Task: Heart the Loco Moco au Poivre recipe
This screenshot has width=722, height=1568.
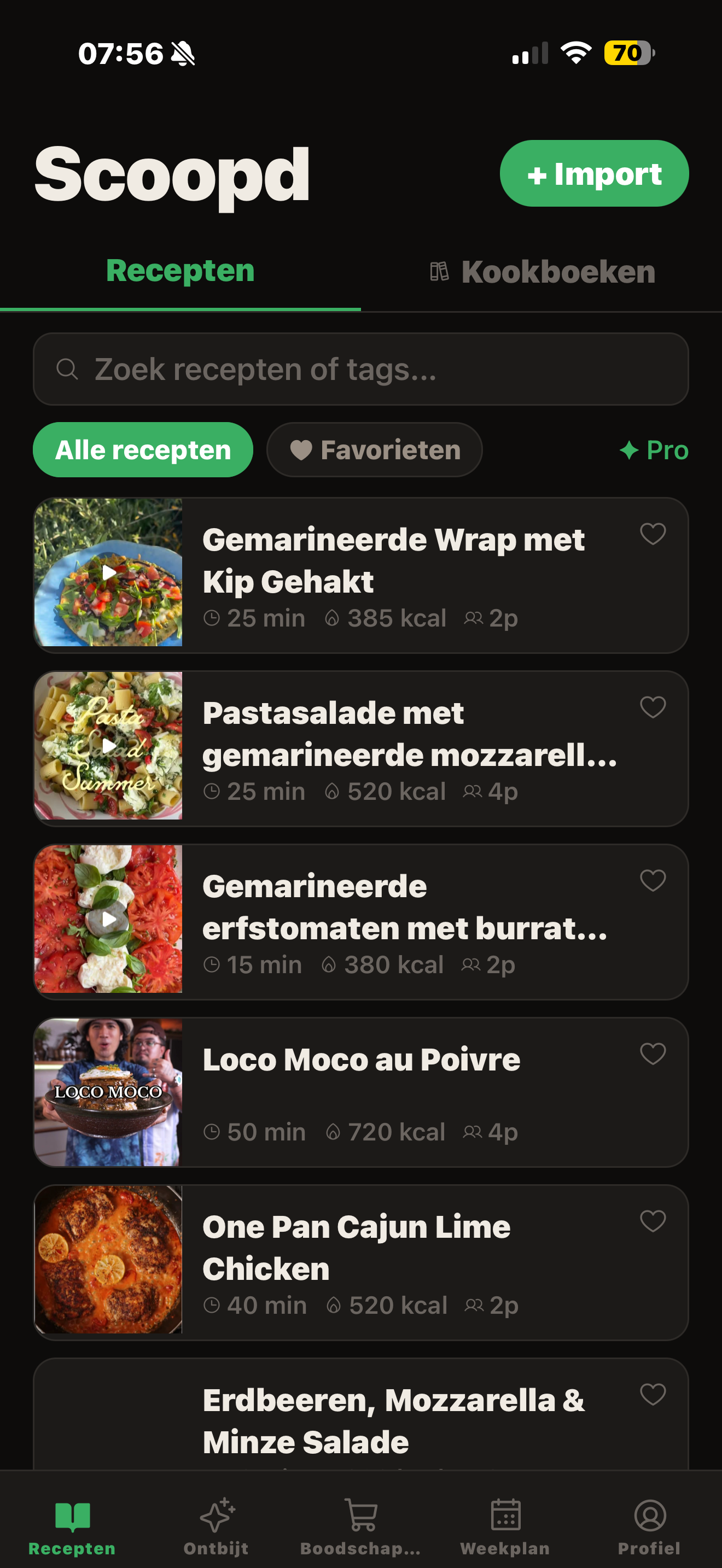Action: [x=653, y=1053]
